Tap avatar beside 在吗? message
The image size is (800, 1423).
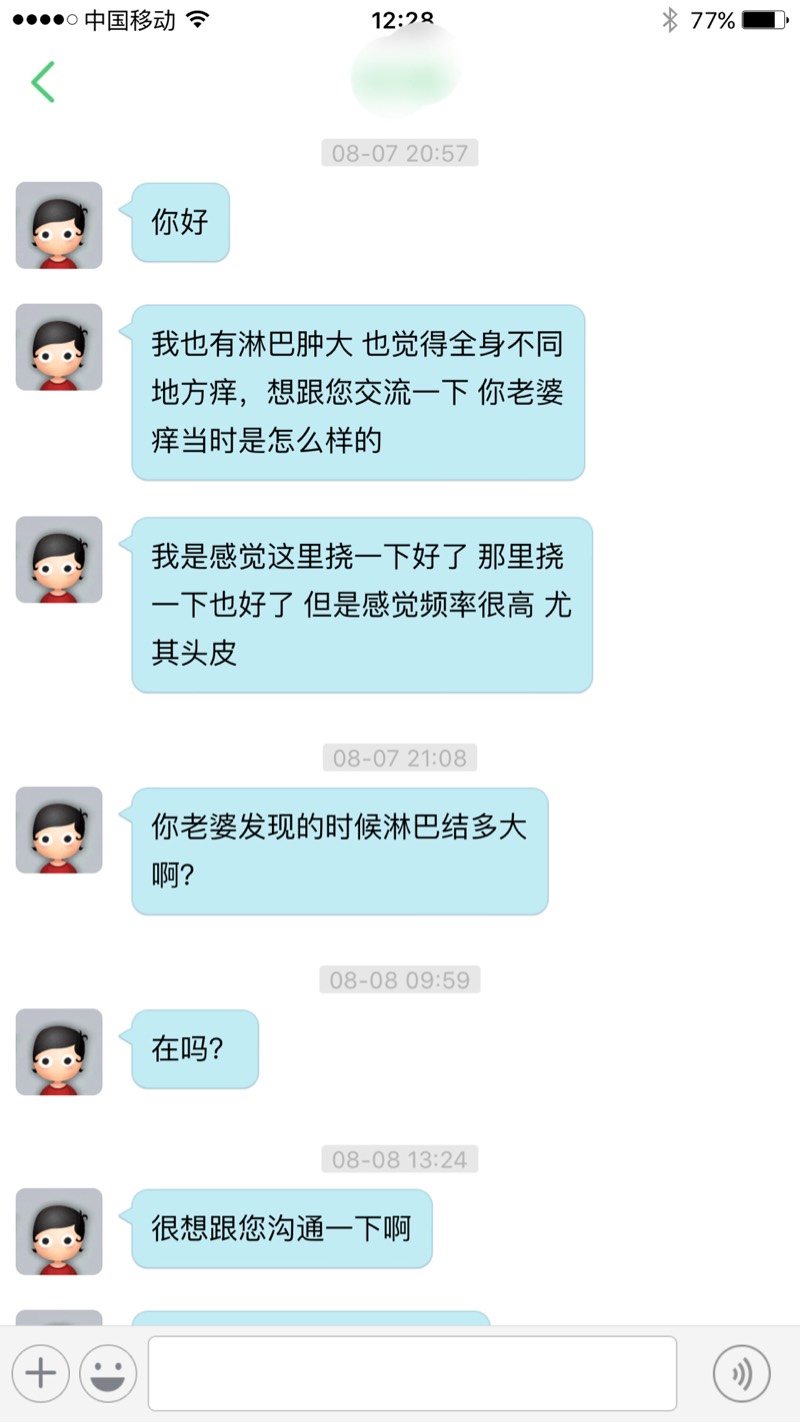pos(59,1051)
